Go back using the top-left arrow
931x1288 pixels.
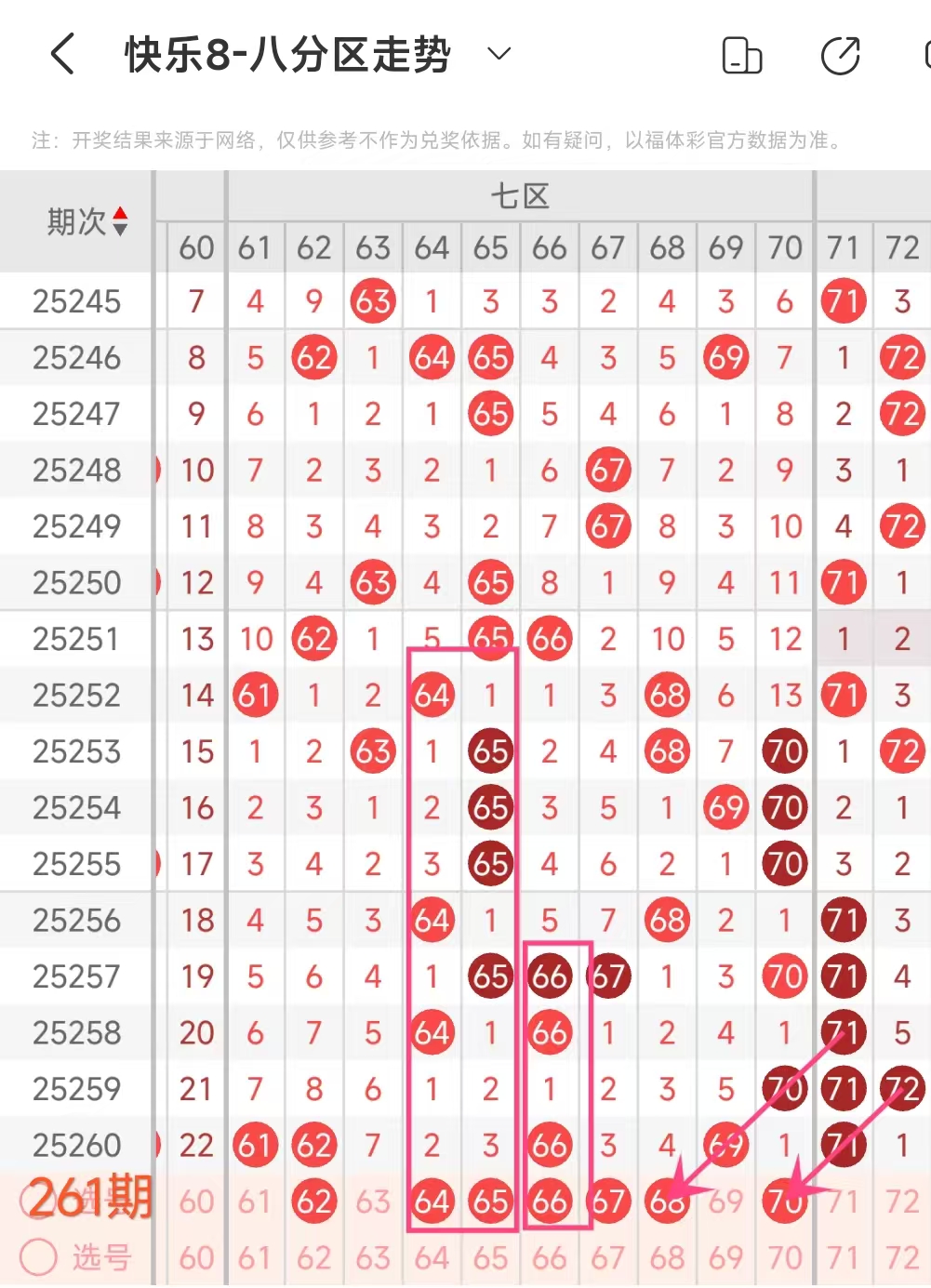point(62,54)
